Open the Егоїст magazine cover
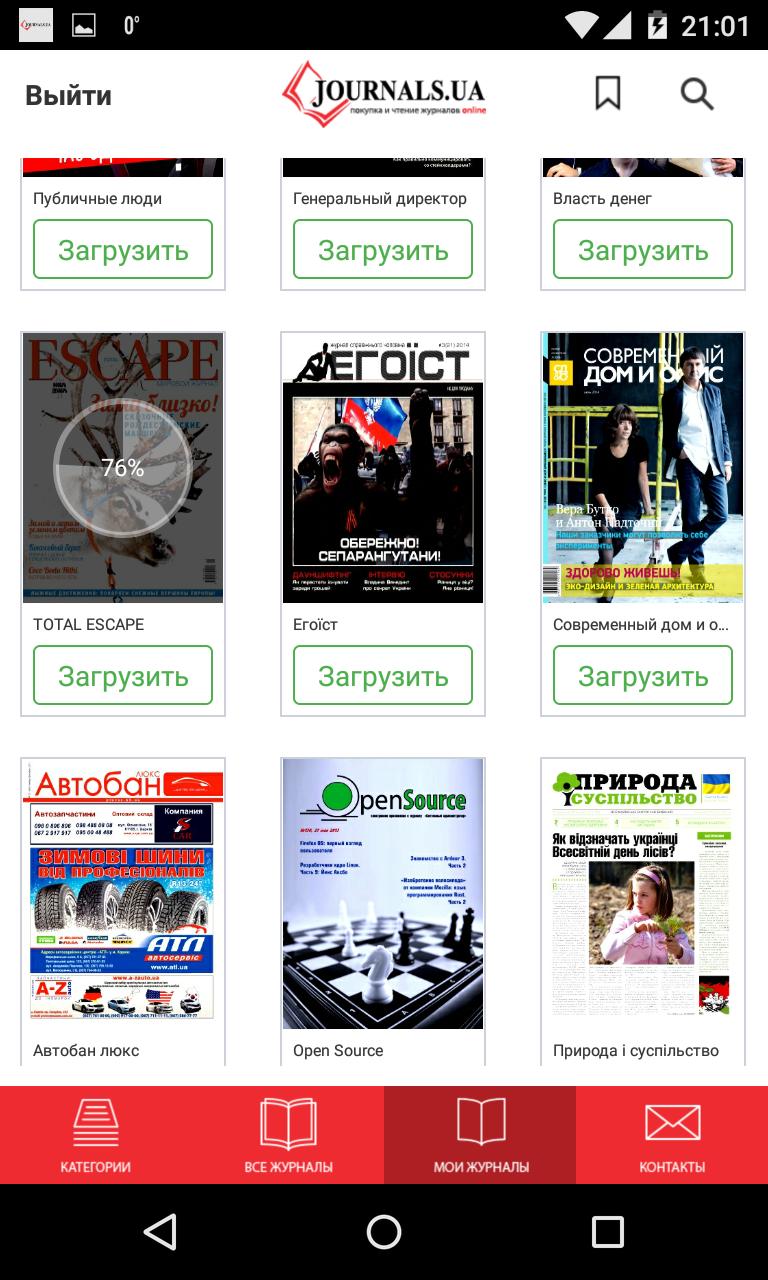Viewport: 768px width, 1280px height. click(x=383, y=468)
